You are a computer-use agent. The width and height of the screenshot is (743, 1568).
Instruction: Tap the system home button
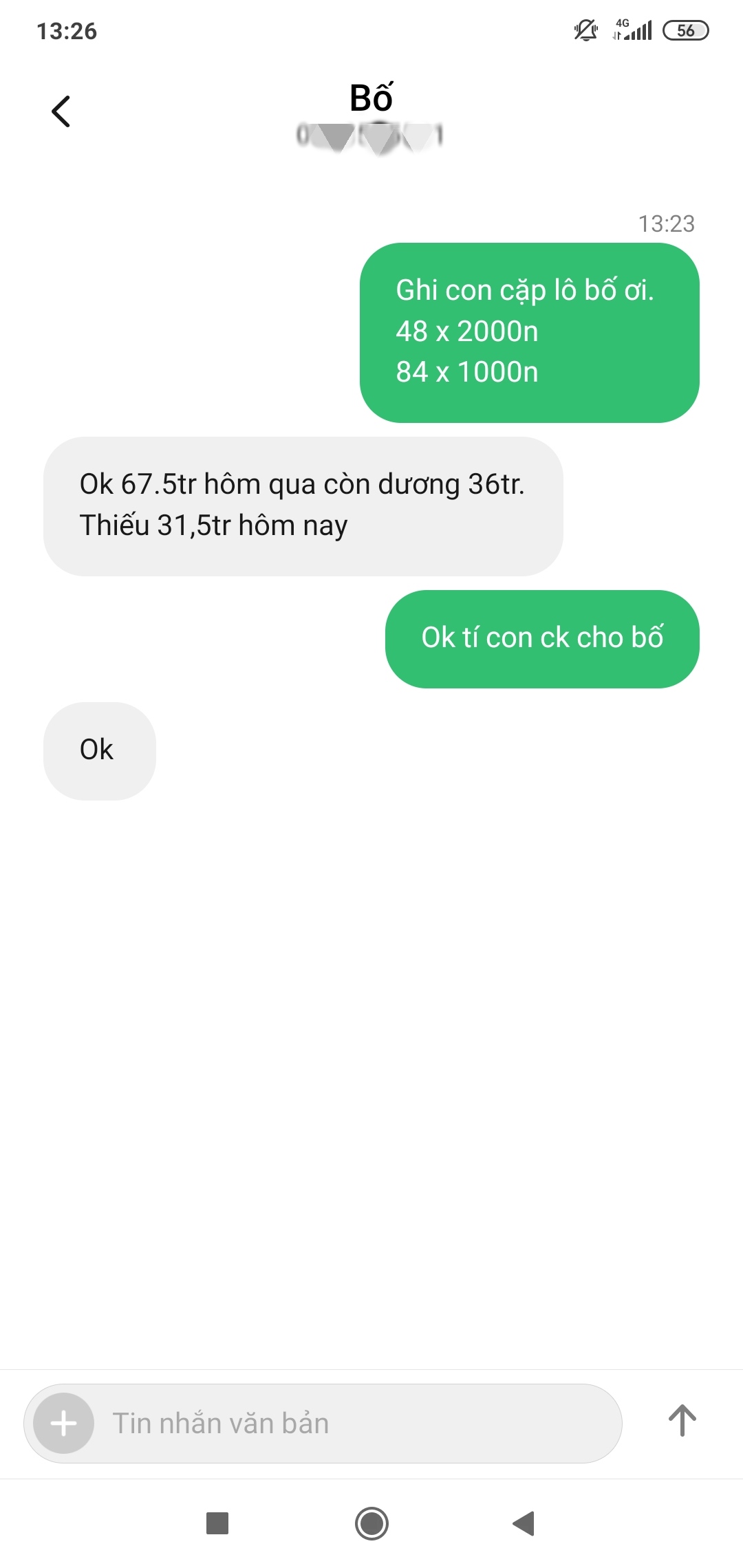click(x=371, y=1523)
